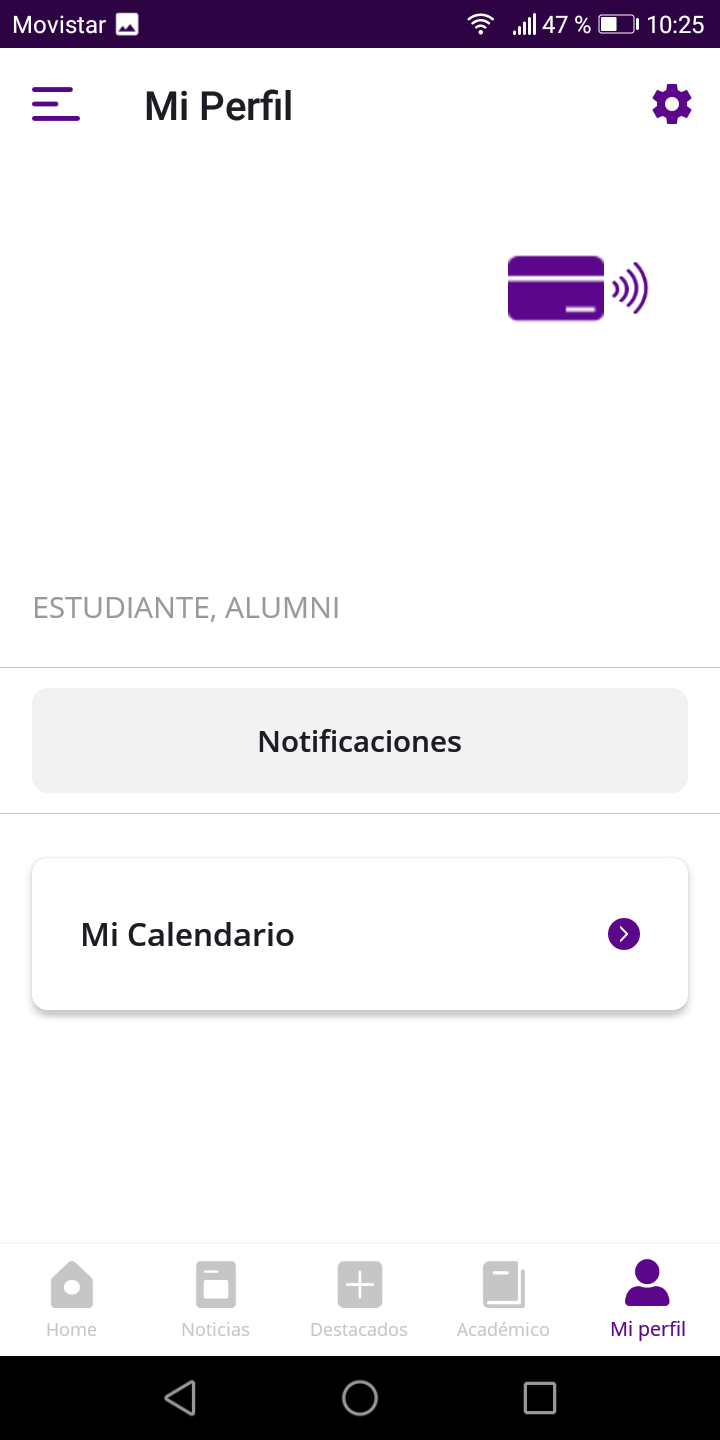Switch to the Home tab
This screenshot has width=720, height=1440.
tap(72, 1299)
